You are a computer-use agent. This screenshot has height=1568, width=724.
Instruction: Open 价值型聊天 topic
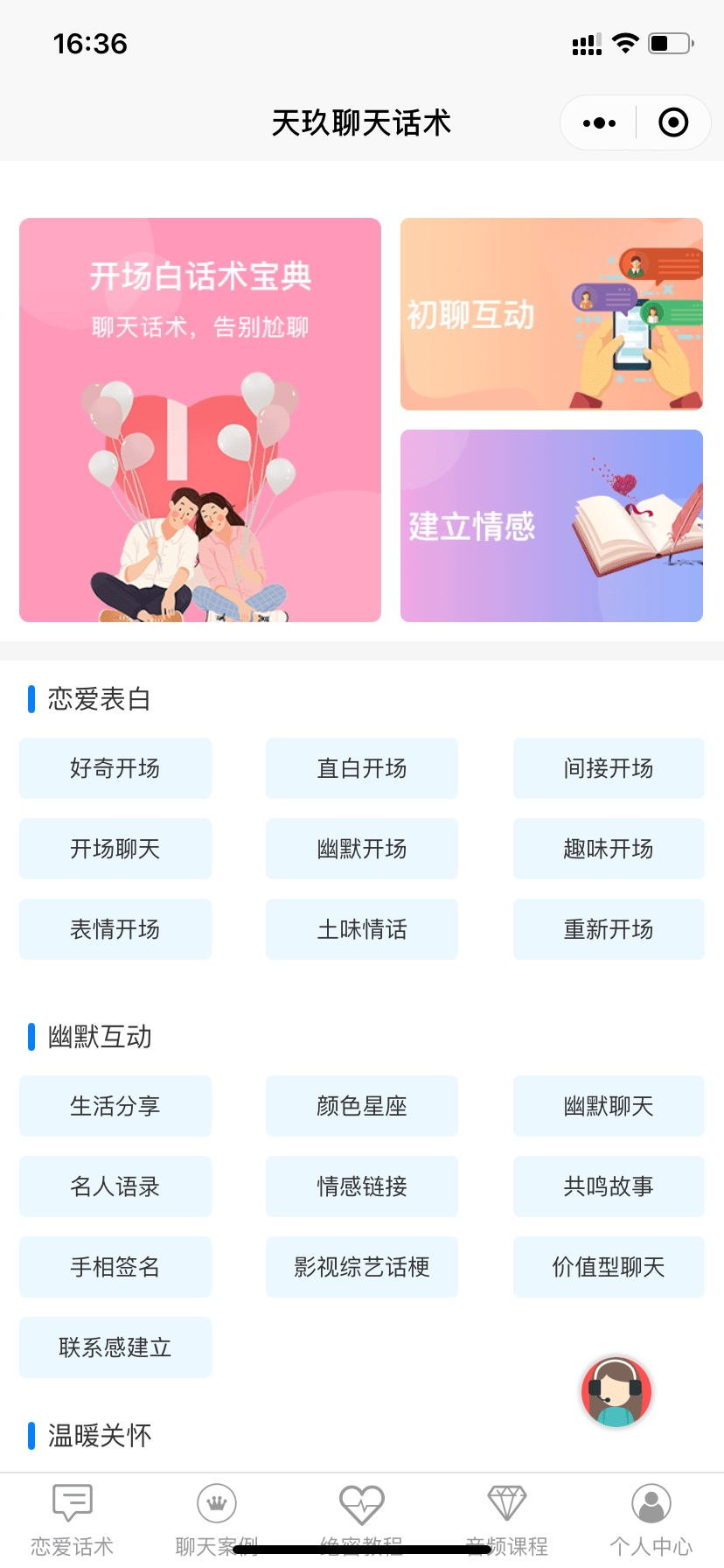click(x=608, y=1266)
